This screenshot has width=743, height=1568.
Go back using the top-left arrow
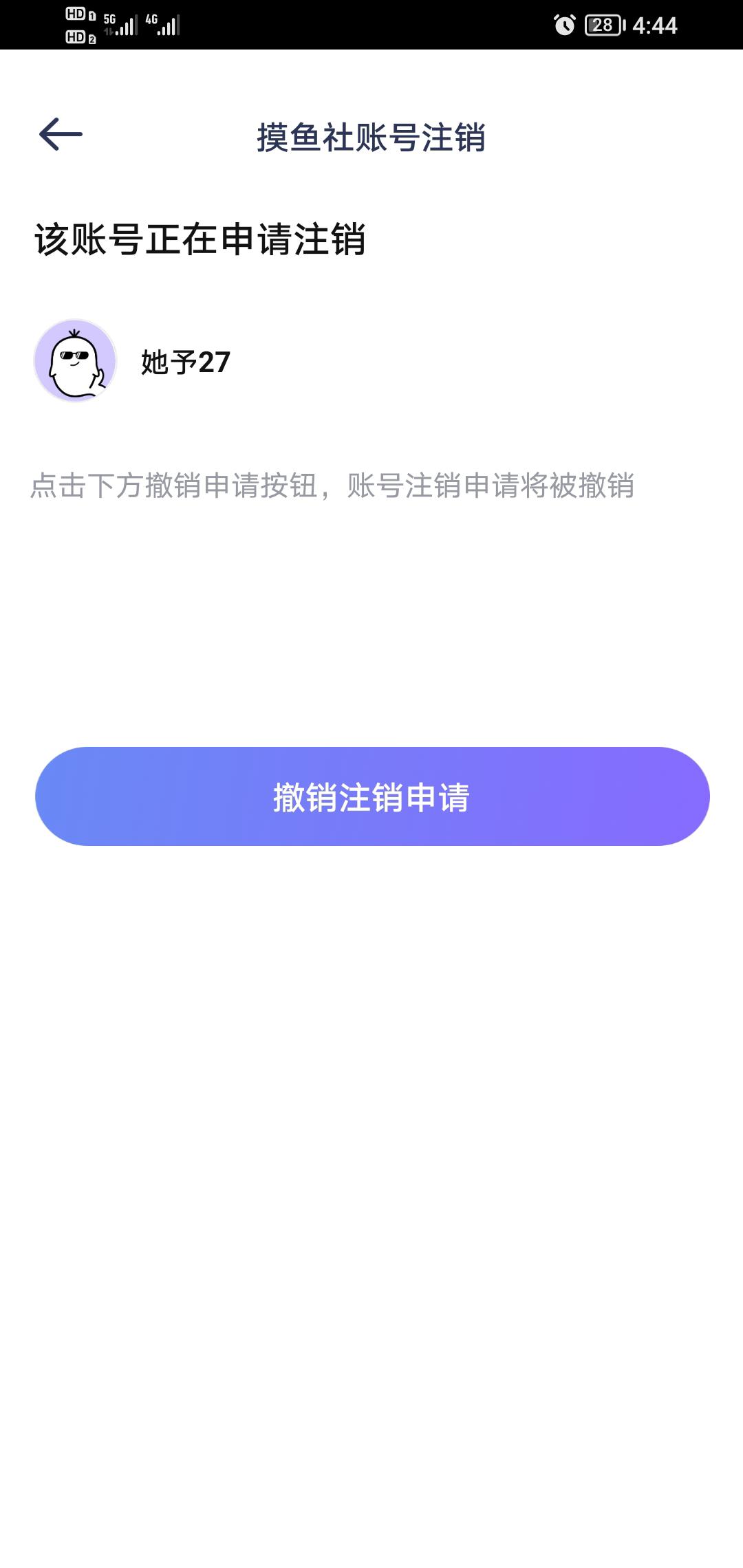coord(61,134)
